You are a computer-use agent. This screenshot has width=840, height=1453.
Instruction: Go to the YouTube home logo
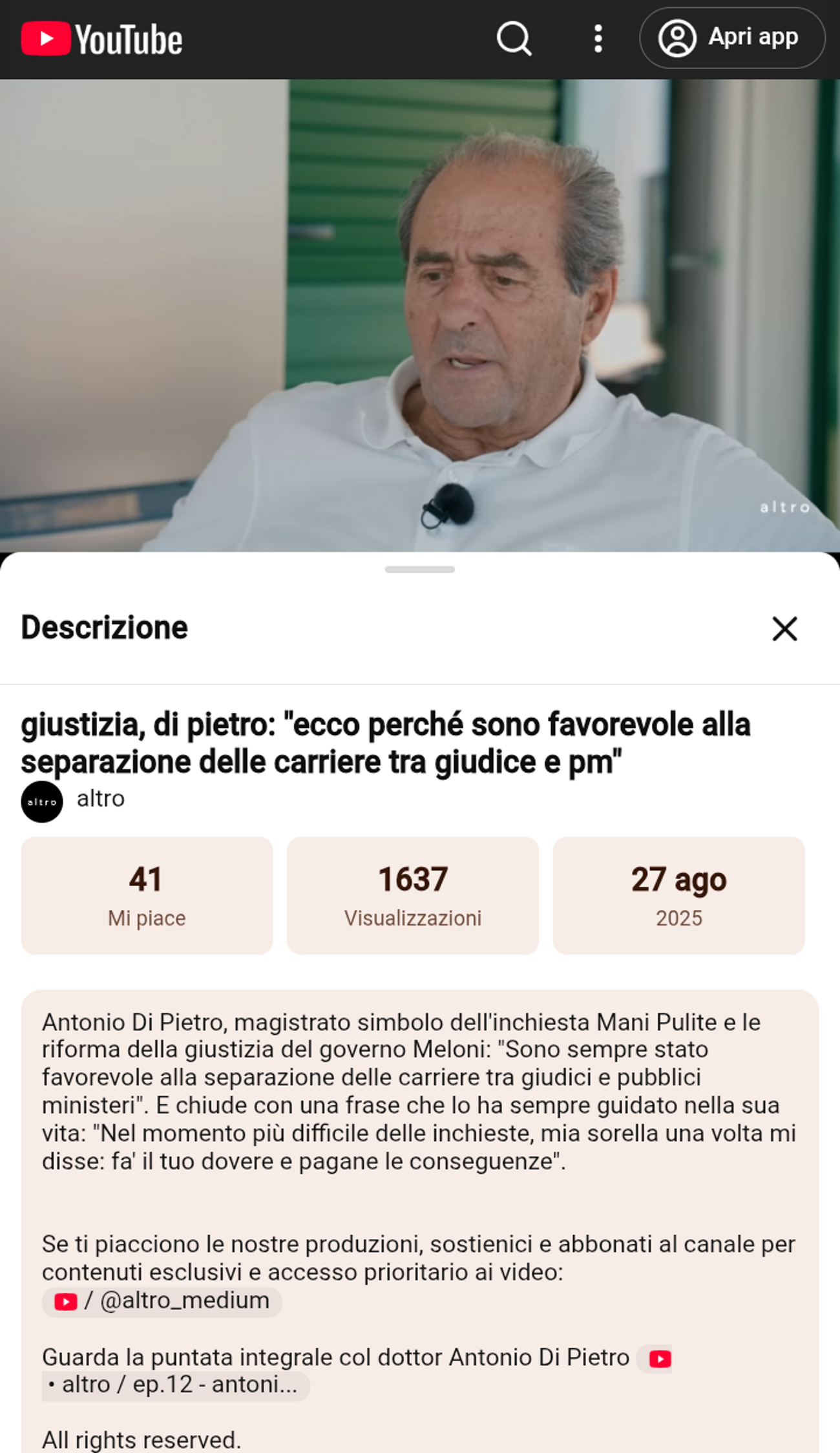tap(101, 39)
